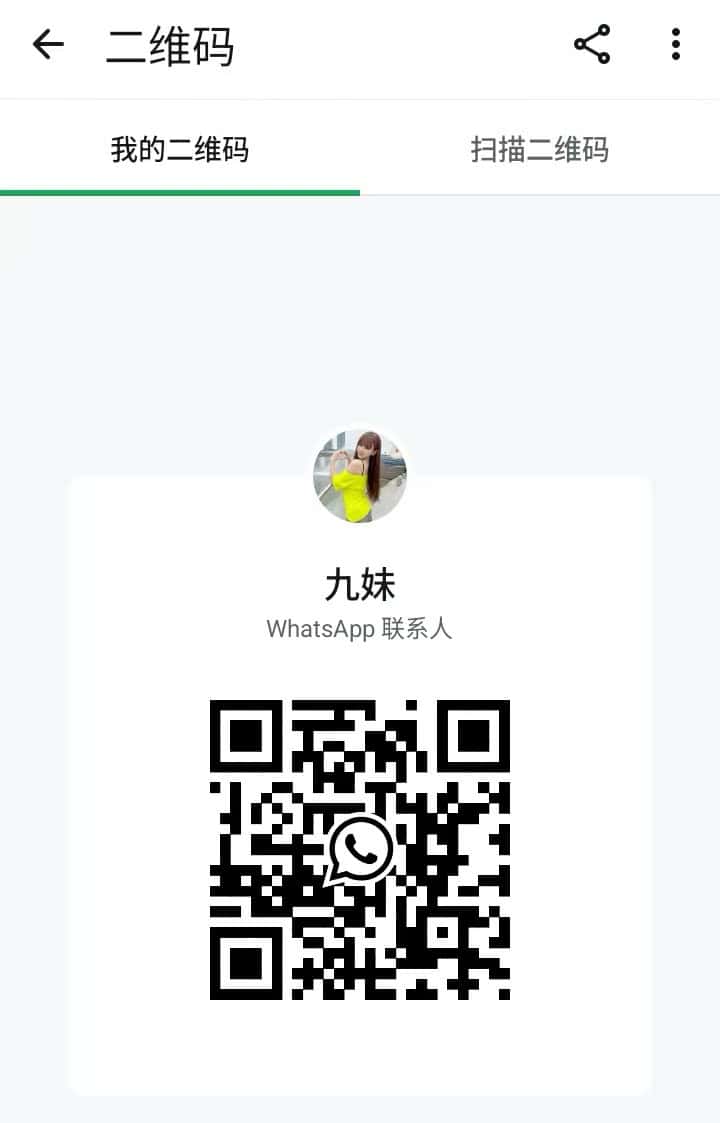Share my QR code

pos(592,45)
